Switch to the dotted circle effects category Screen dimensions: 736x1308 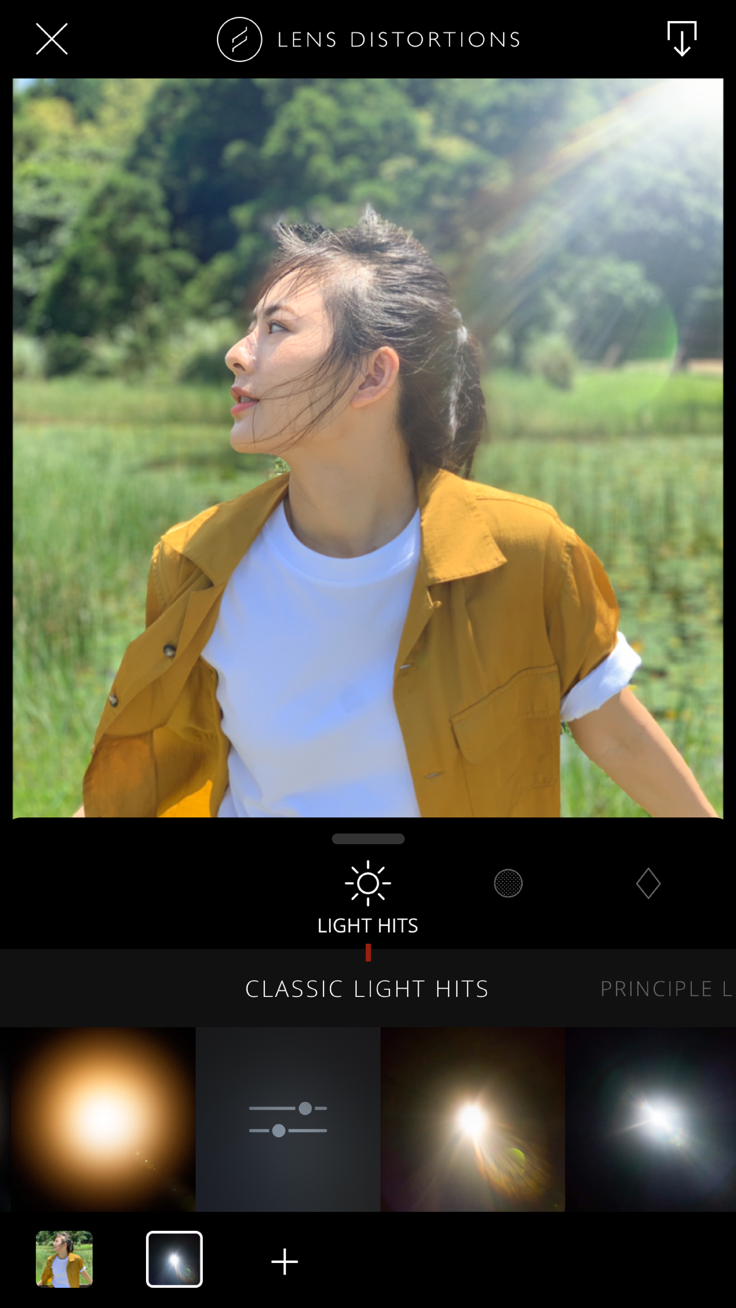508,883
